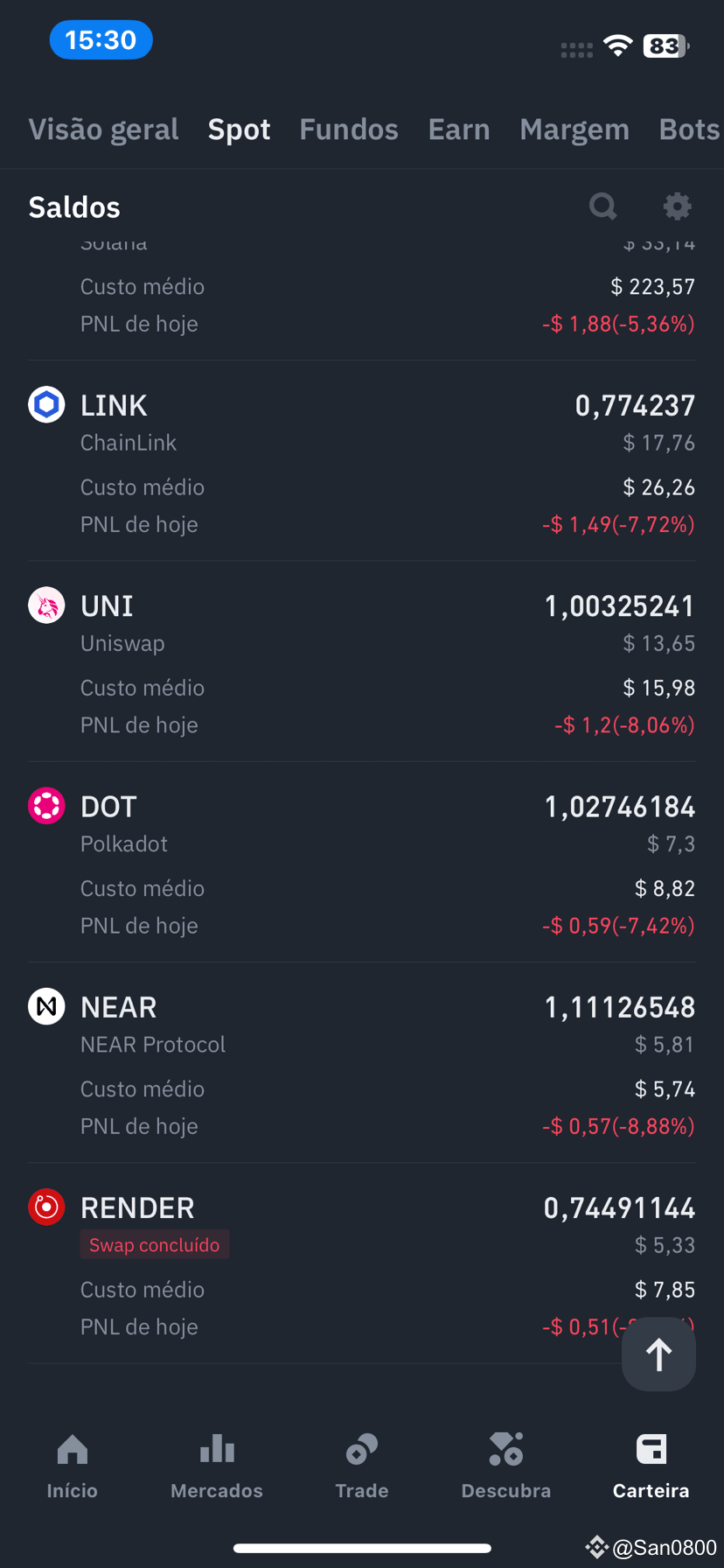Open the Mercados tab

coord(217,1466)
